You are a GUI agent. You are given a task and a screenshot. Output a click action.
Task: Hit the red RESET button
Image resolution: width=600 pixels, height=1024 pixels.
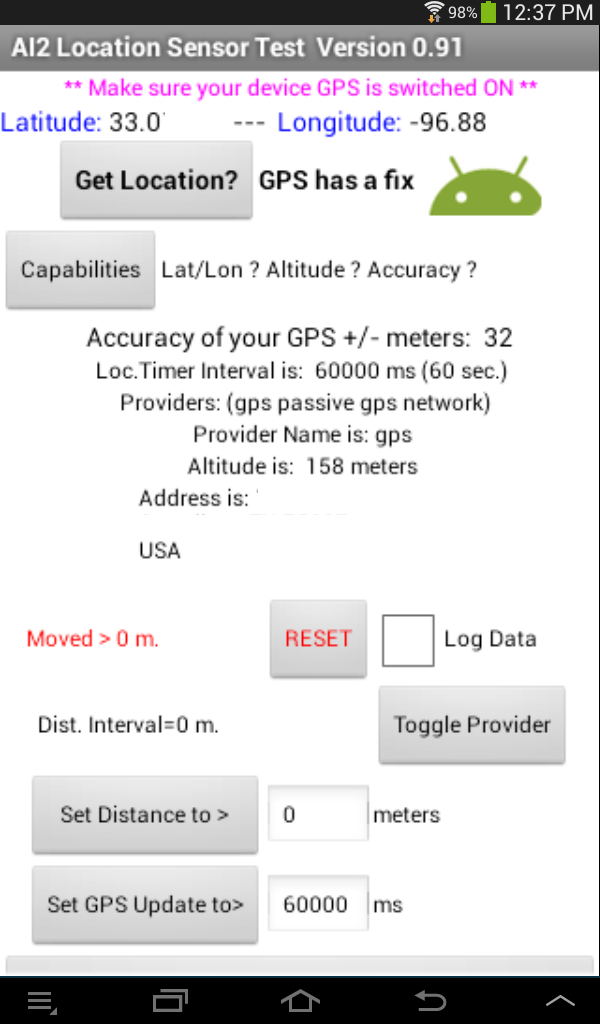318,638
